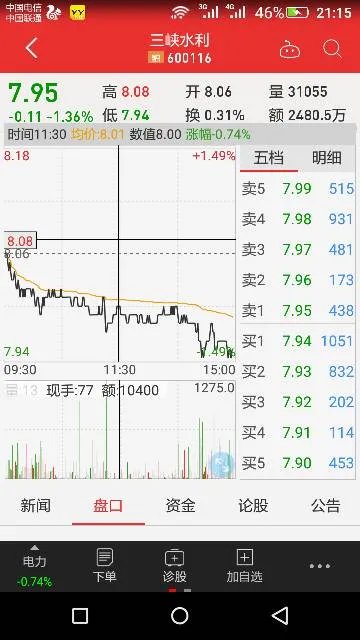360x640 pixels.
Task: Open stock search magnifier
Action: (332, 49)
